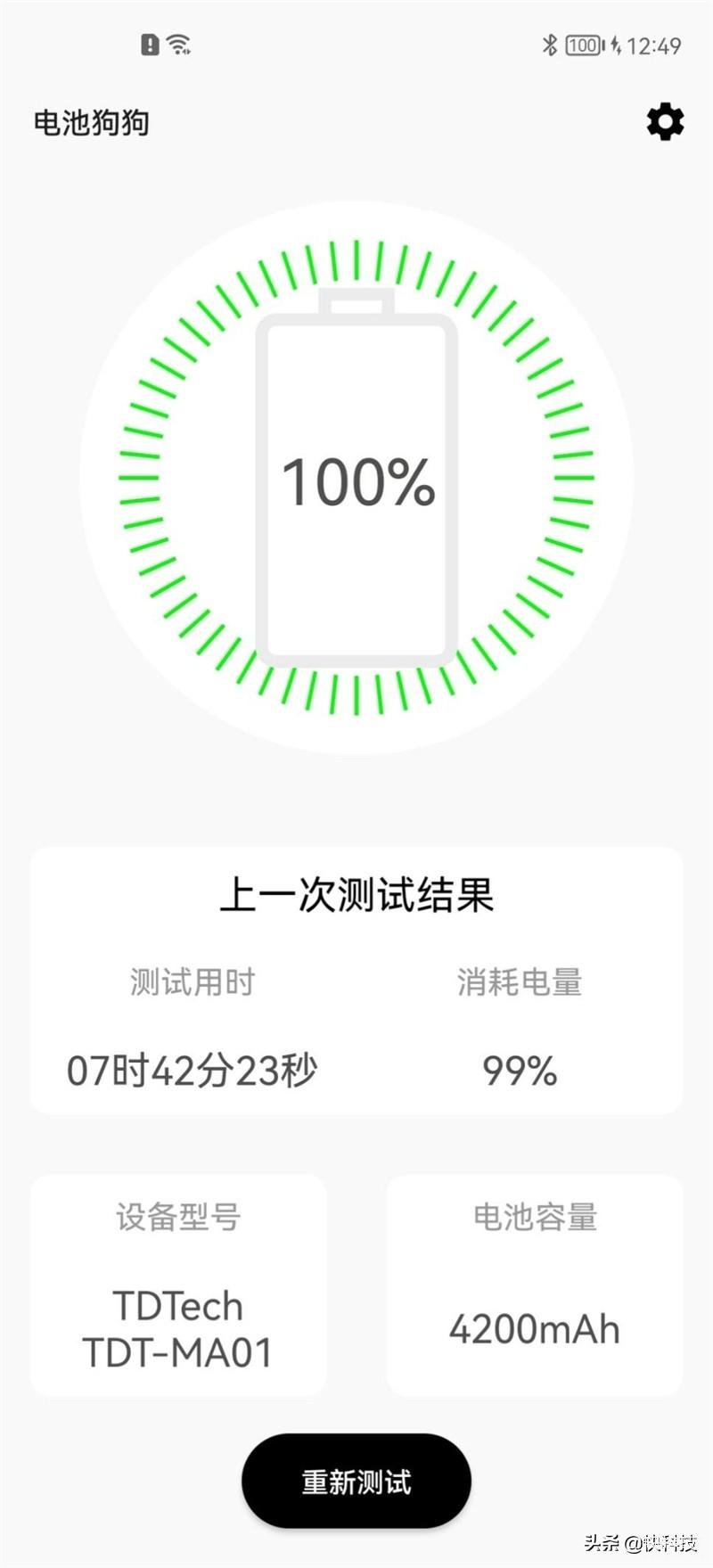Open the settings gear icon

point(665,122)
